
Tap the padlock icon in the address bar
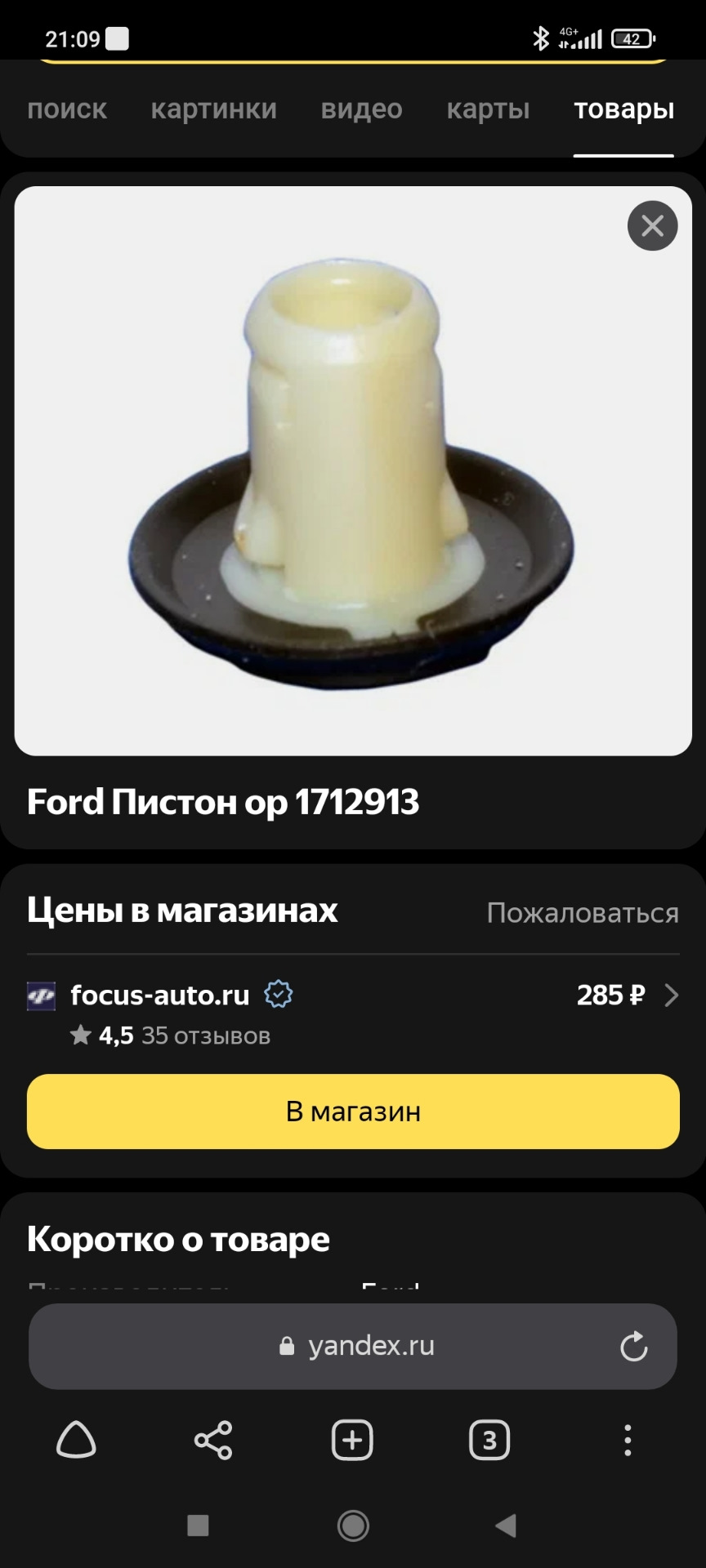pos(287,1346)
